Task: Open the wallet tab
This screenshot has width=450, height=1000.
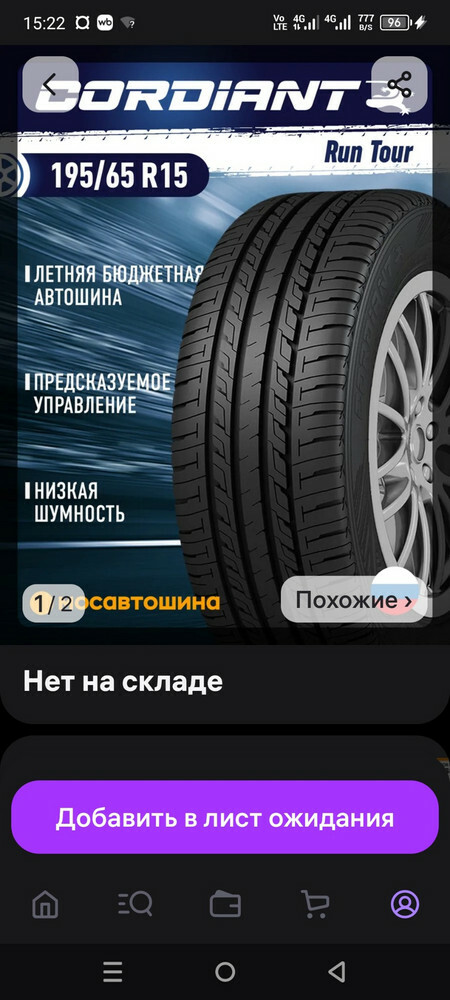Action: tap(225, 904)
